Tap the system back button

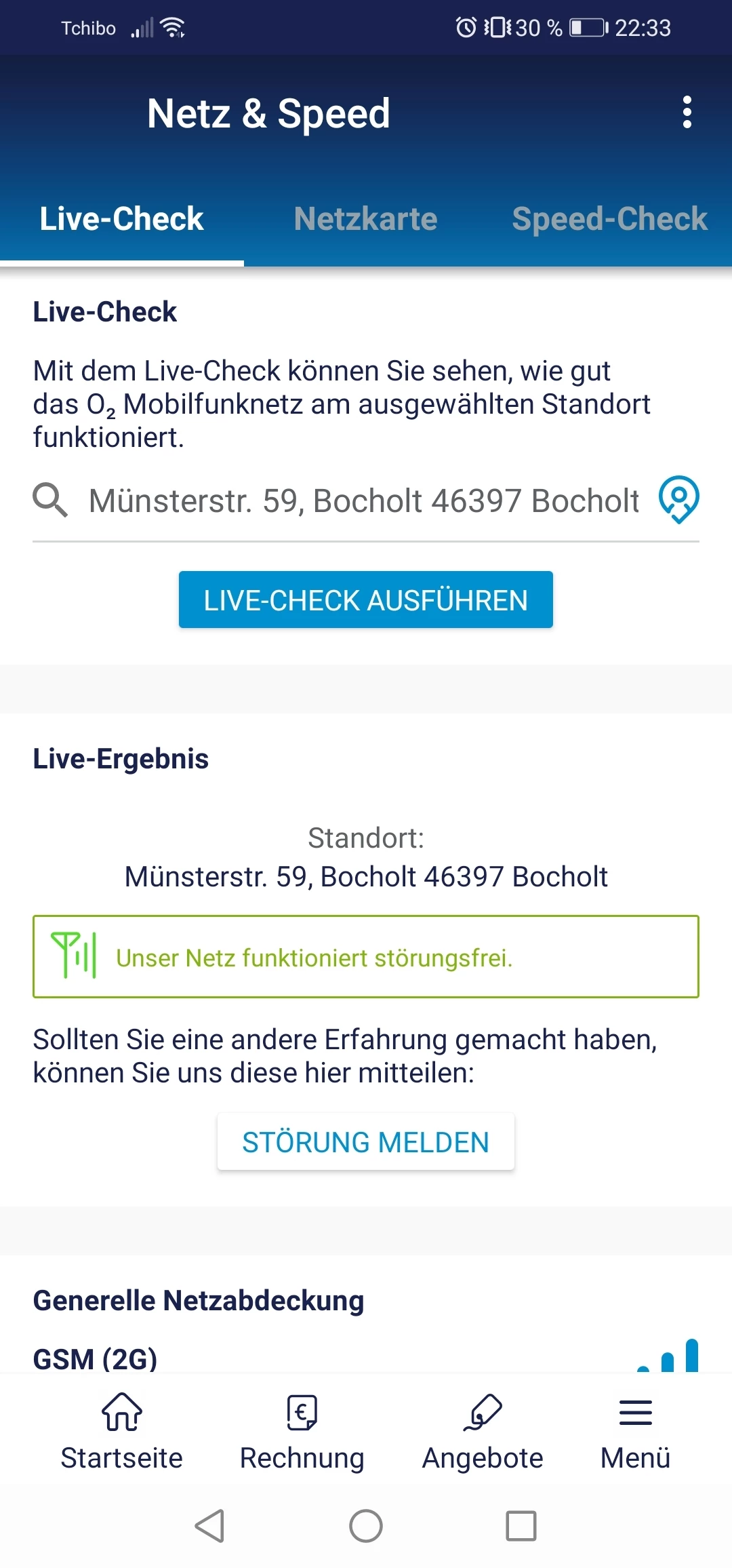pos(210,1526)
